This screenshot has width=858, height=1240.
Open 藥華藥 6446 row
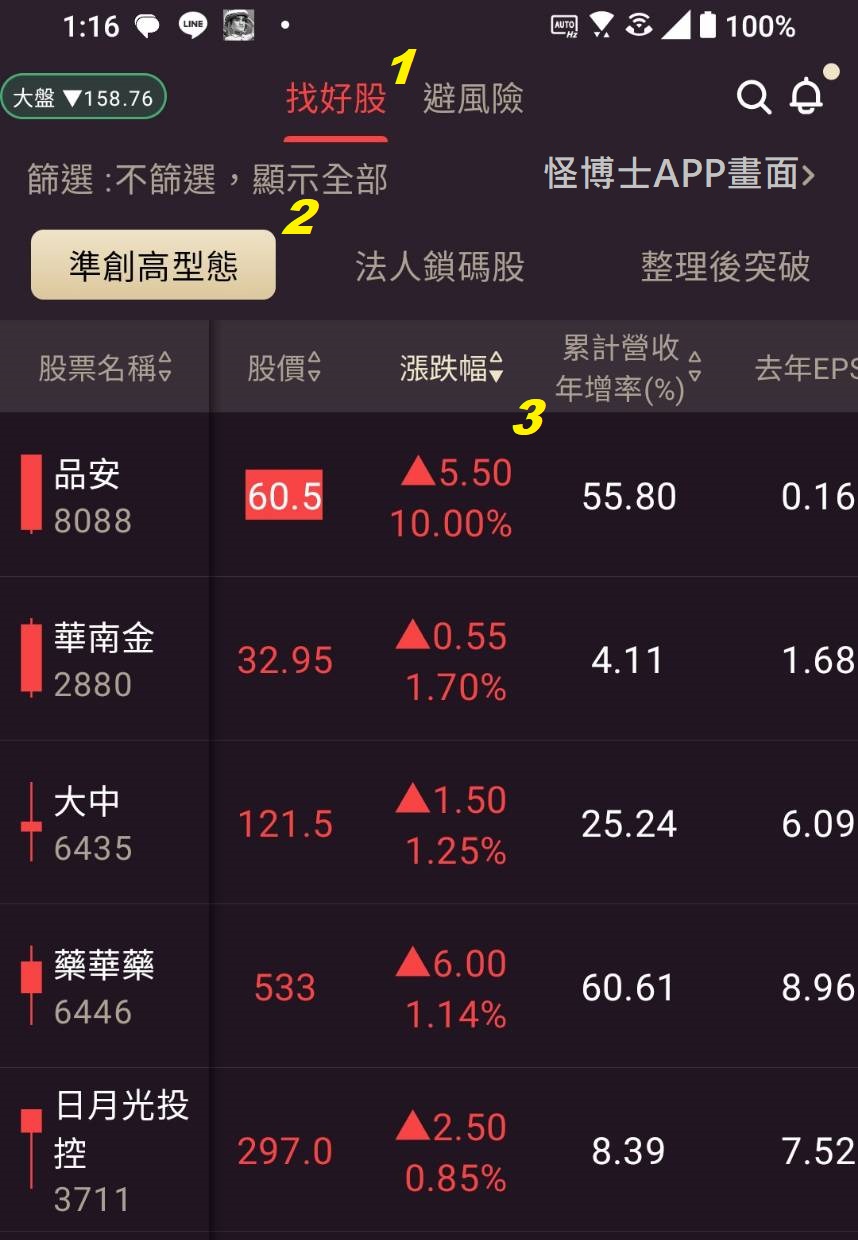(x=95, y=988)
